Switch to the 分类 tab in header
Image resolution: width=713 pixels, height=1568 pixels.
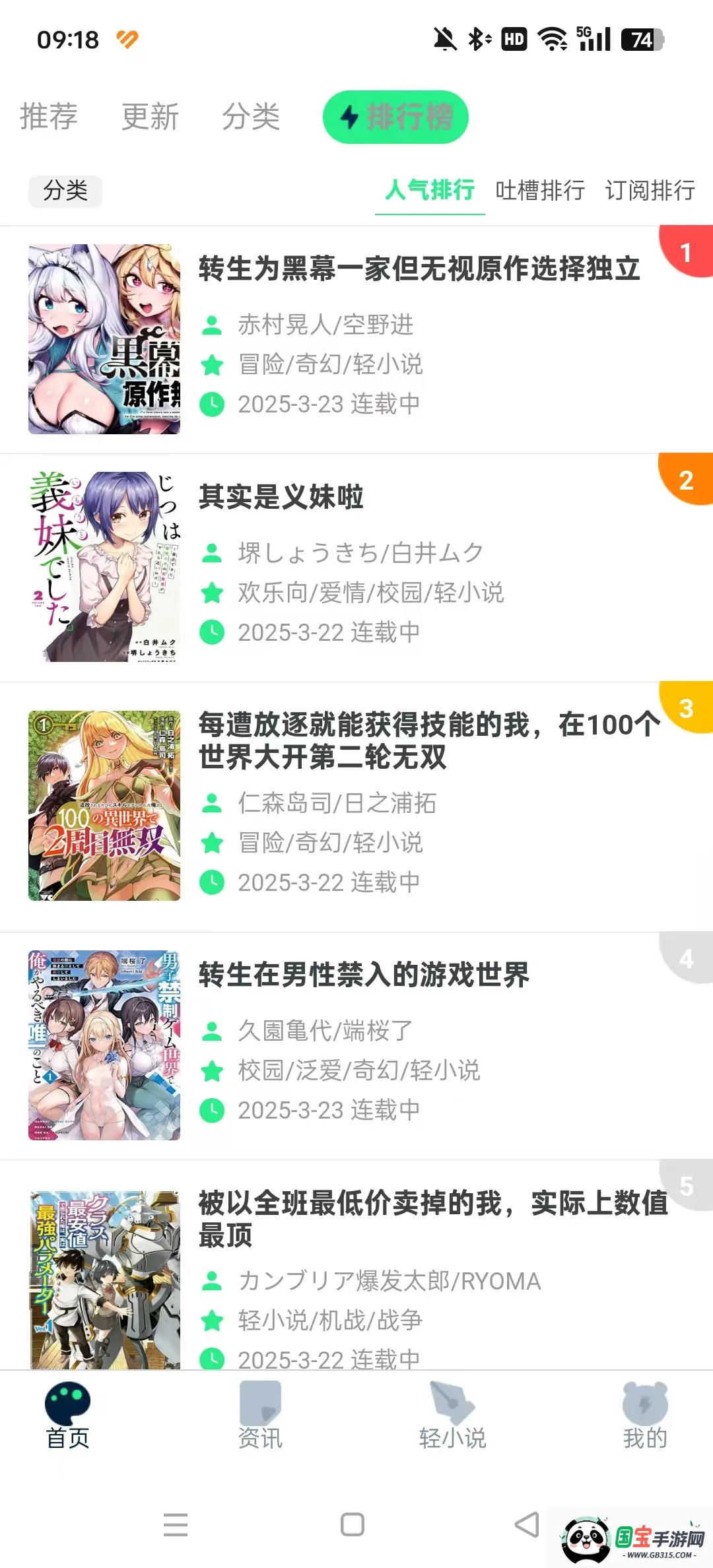pyautogui.click(x=251, y=117)
